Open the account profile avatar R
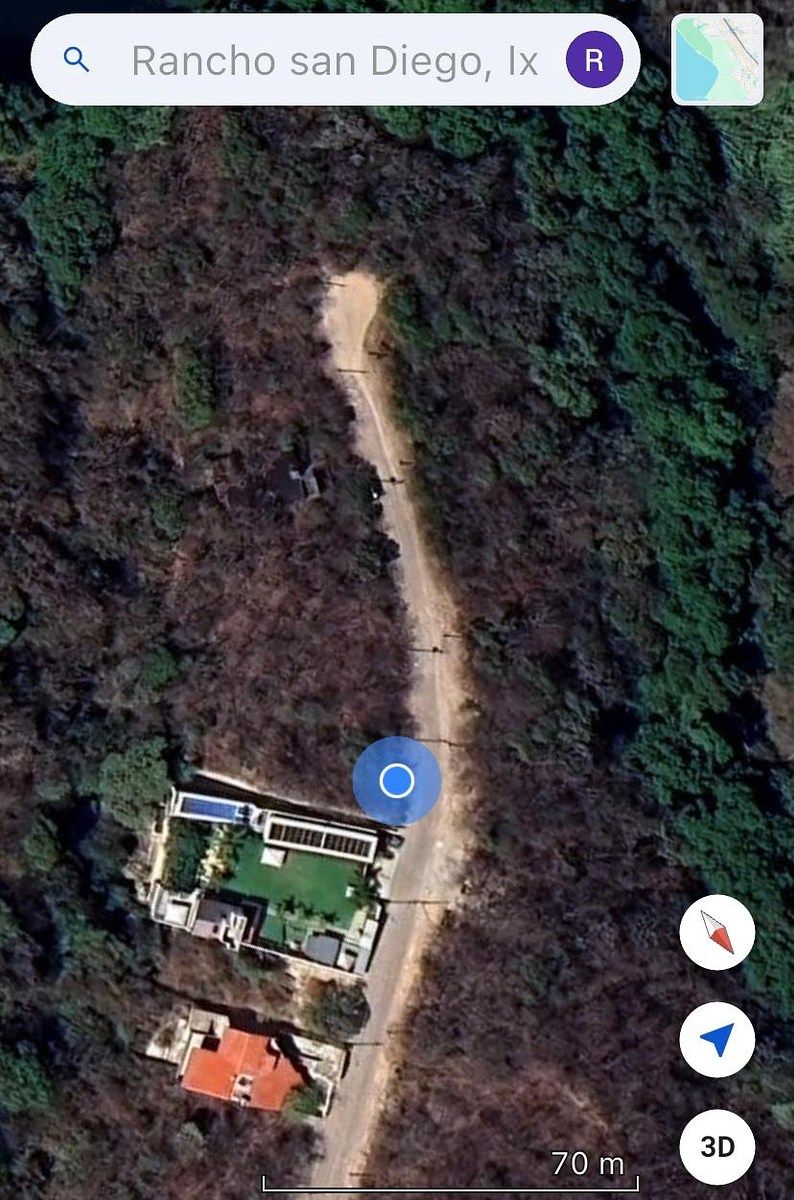This screenshot has width=794, height=1200. (x=594, y=60)
